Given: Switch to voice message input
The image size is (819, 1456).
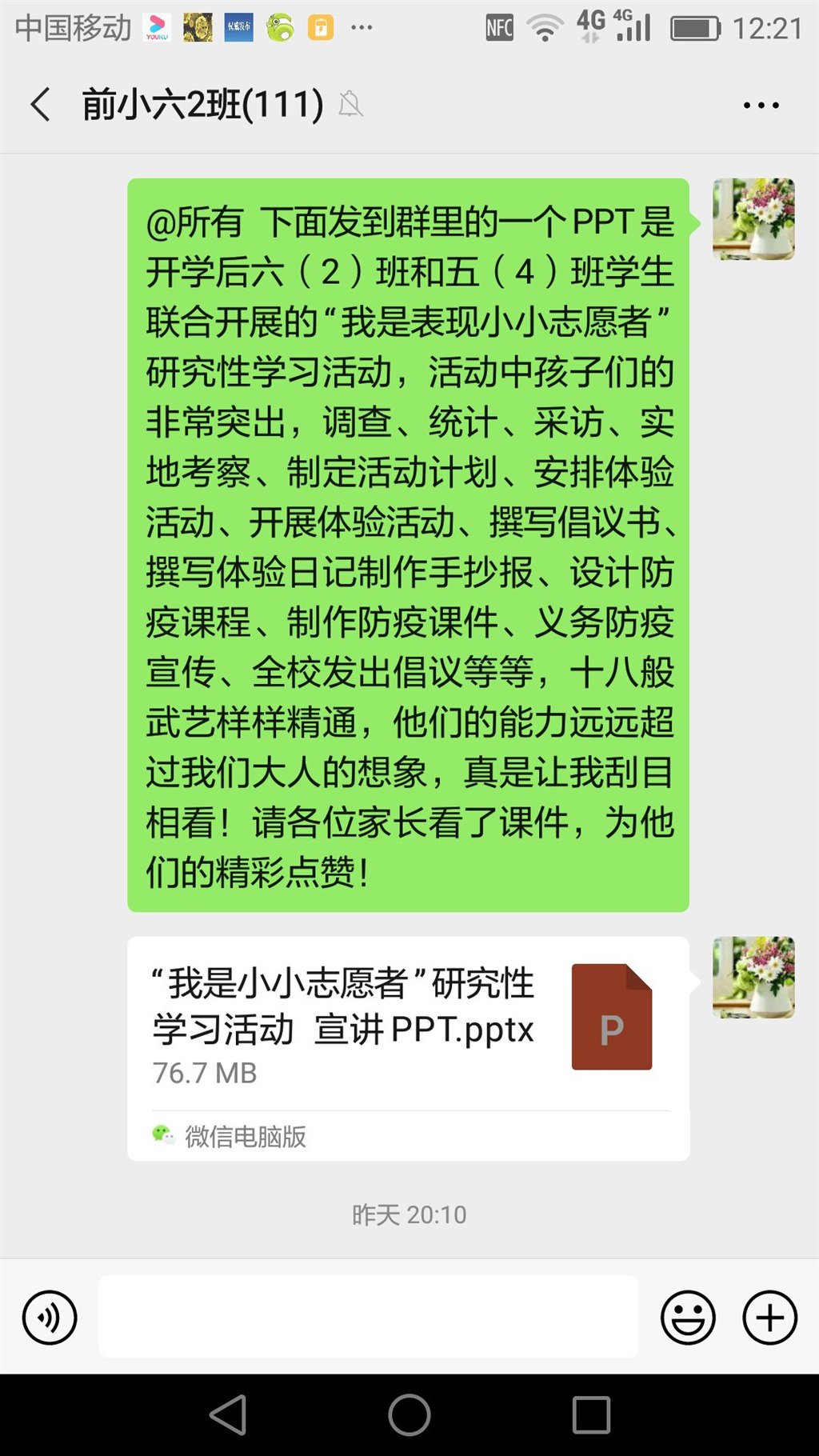Looking at the screenshot, I should click(x=50, y=1317).
